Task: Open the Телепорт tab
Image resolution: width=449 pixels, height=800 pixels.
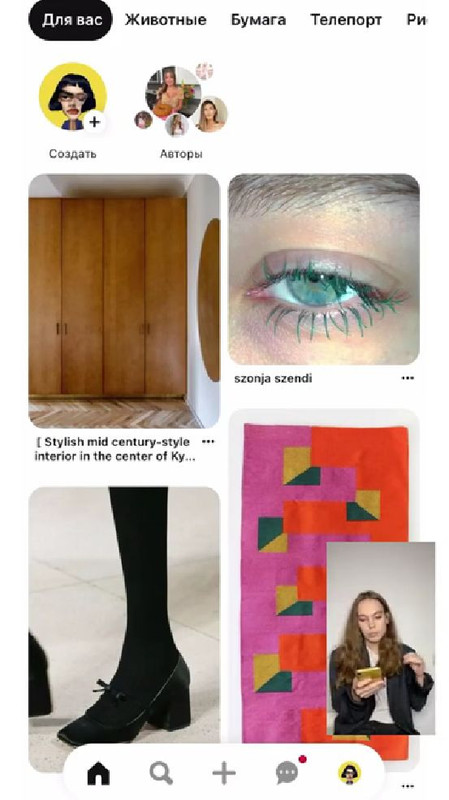Action: tap(346, 20)
